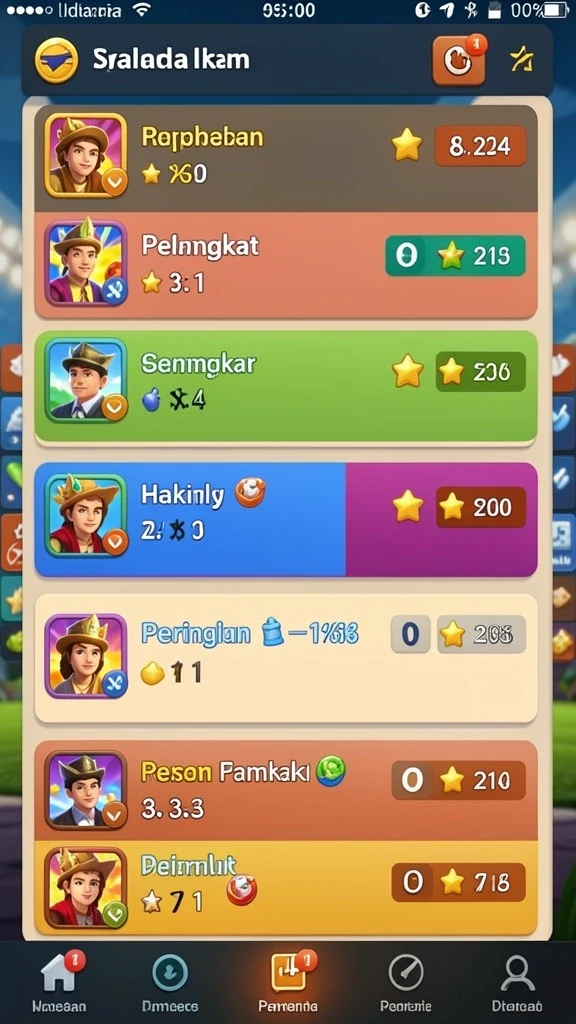The height and width of the screenshot is (1024, 576).
Task: Open the orange timer button in header
Action: (458, 61)
